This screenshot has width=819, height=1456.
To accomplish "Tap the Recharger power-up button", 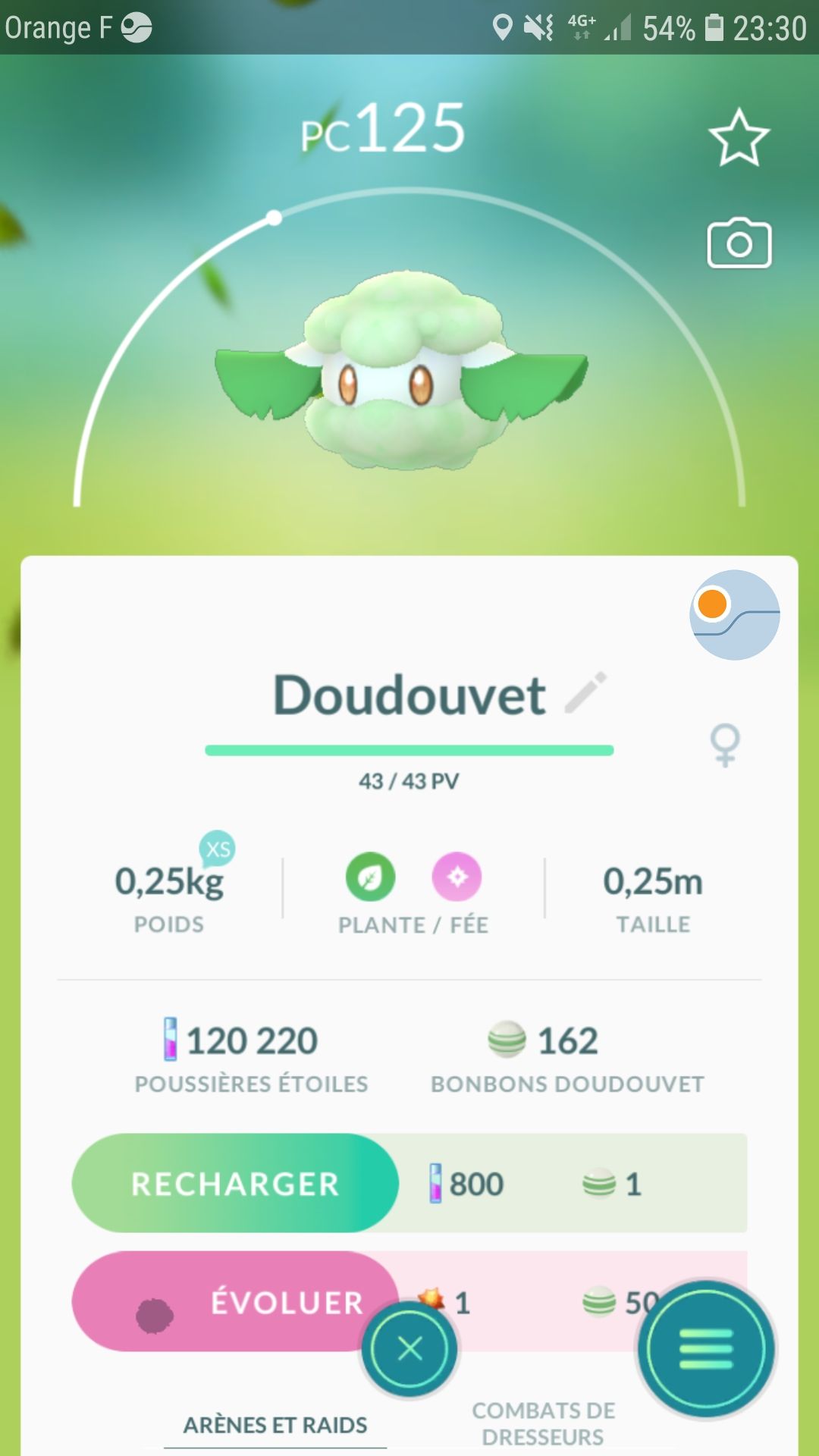I will (x=235, y=1183).
